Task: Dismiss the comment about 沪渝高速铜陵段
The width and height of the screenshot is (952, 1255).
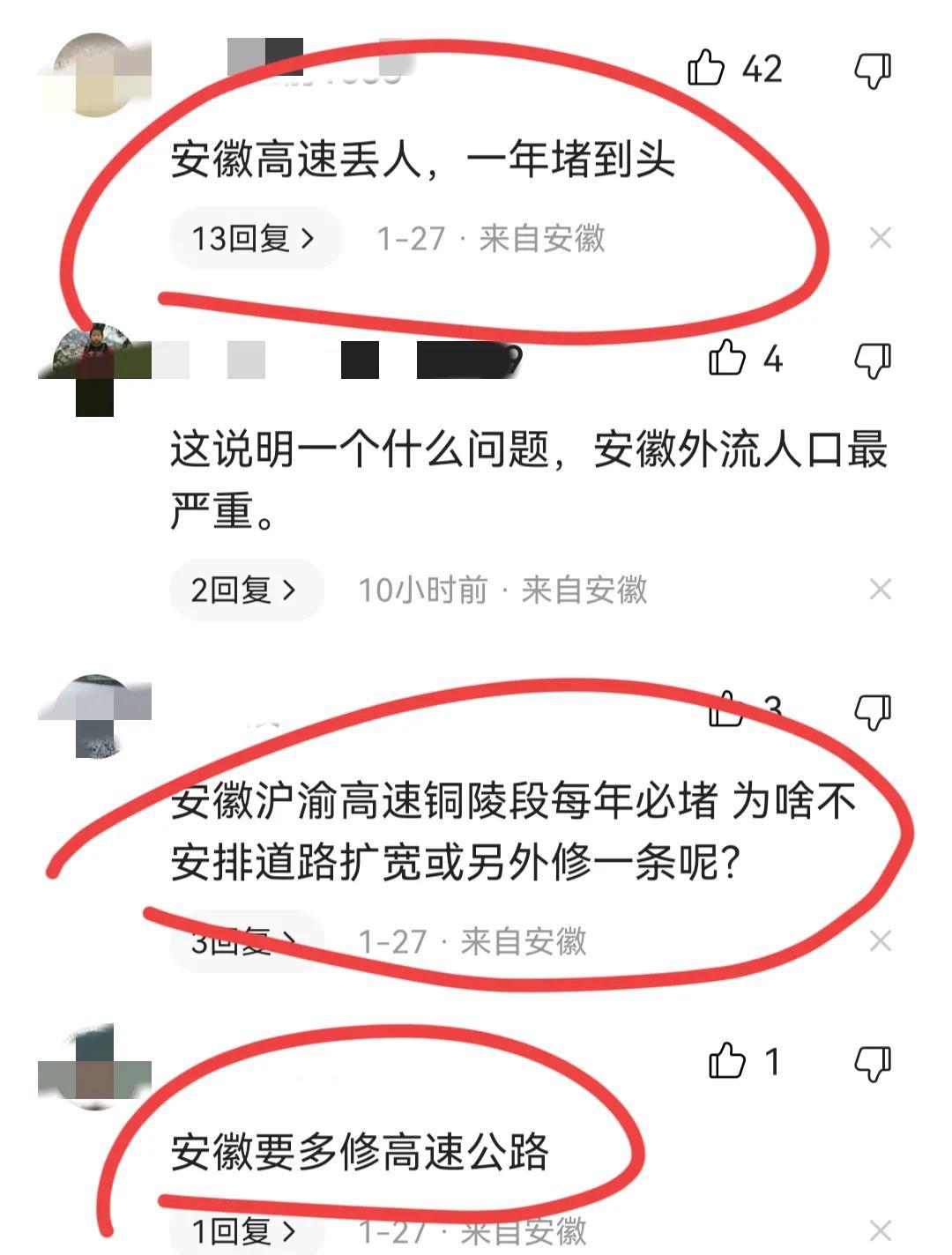Action: pos(880,941)
